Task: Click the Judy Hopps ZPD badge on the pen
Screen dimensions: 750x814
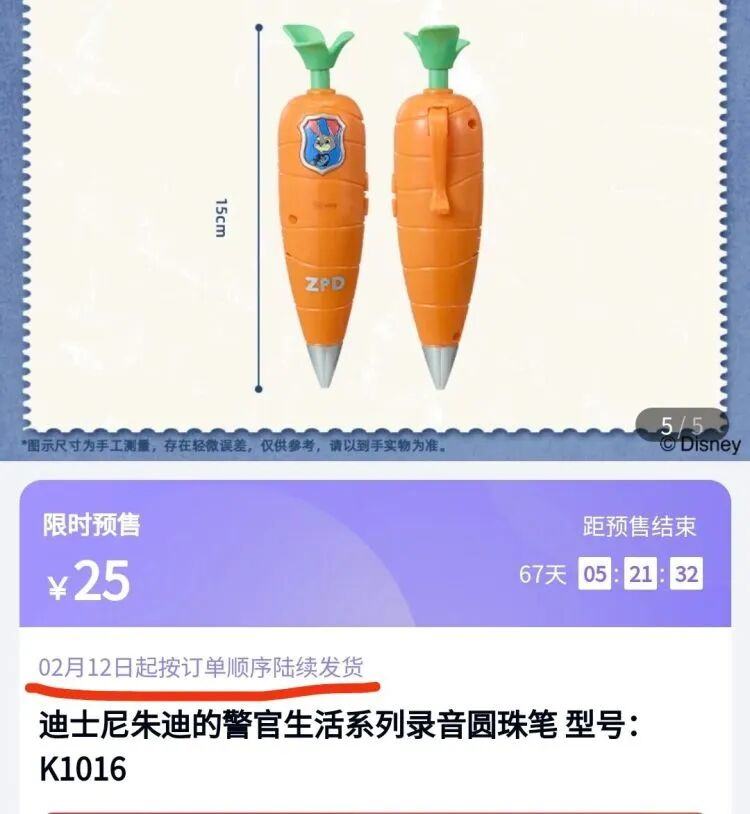Action: (x=323, y=145)
